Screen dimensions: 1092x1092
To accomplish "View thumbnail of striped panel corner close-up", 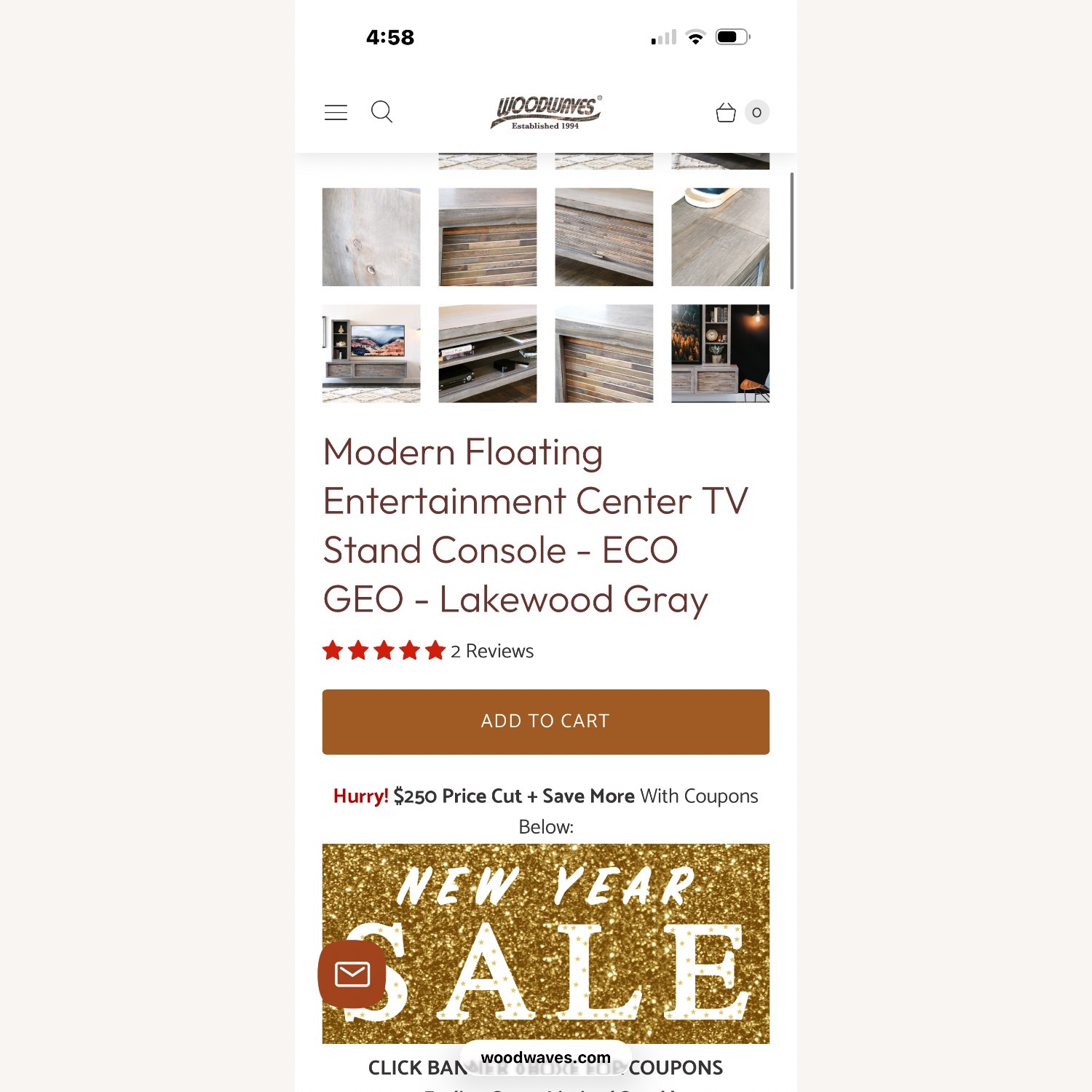I will point(604,353).
